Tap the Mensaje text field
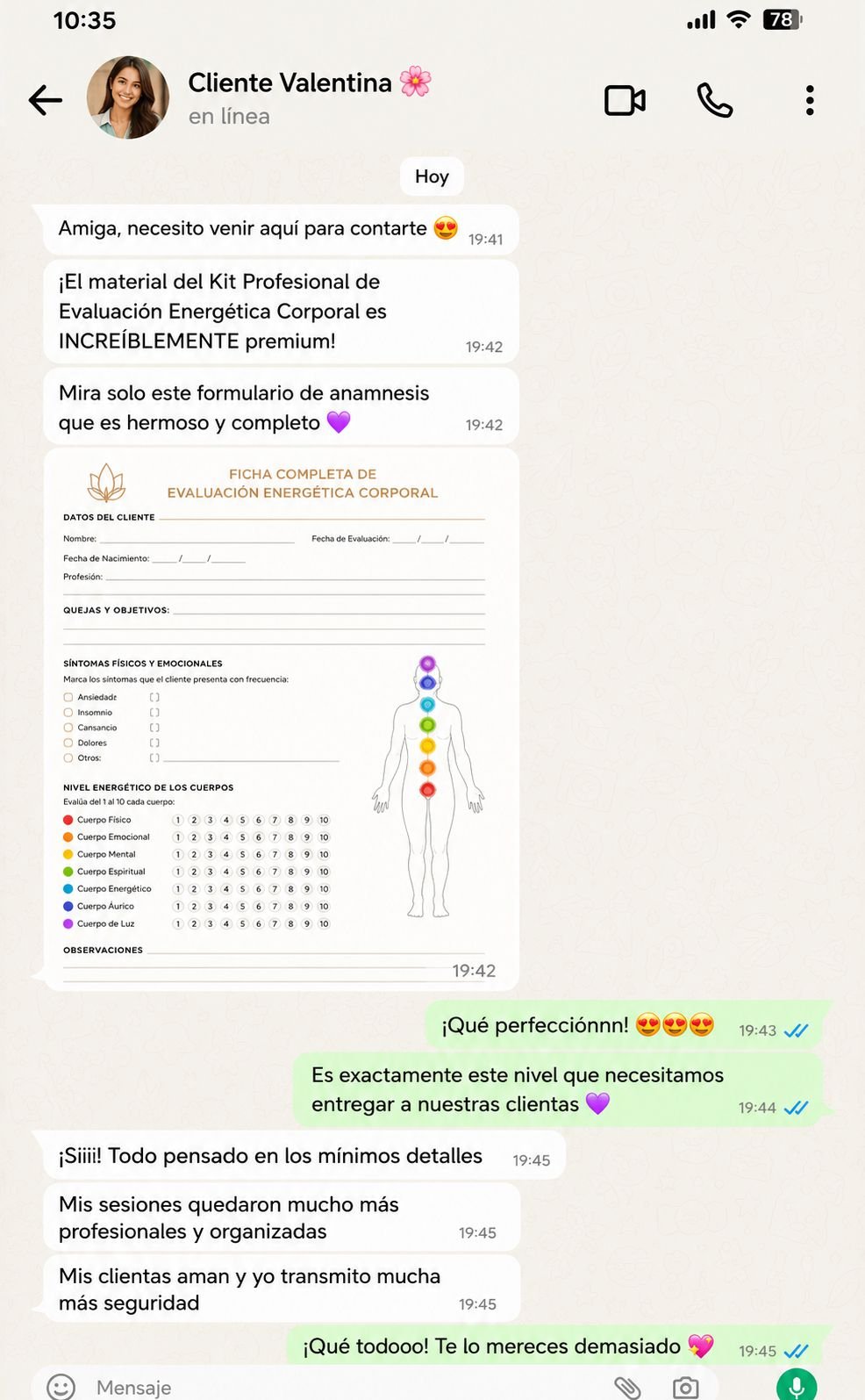The image size is (865, 1400). click(x=342, y=1387)
